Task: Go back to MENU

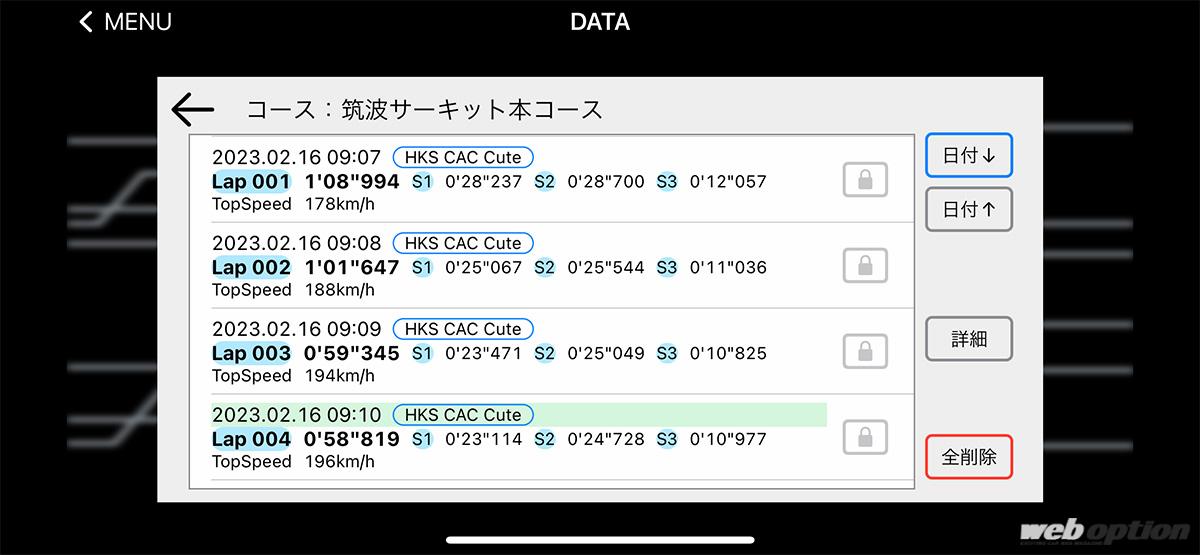Action: [x=125, y=22]
